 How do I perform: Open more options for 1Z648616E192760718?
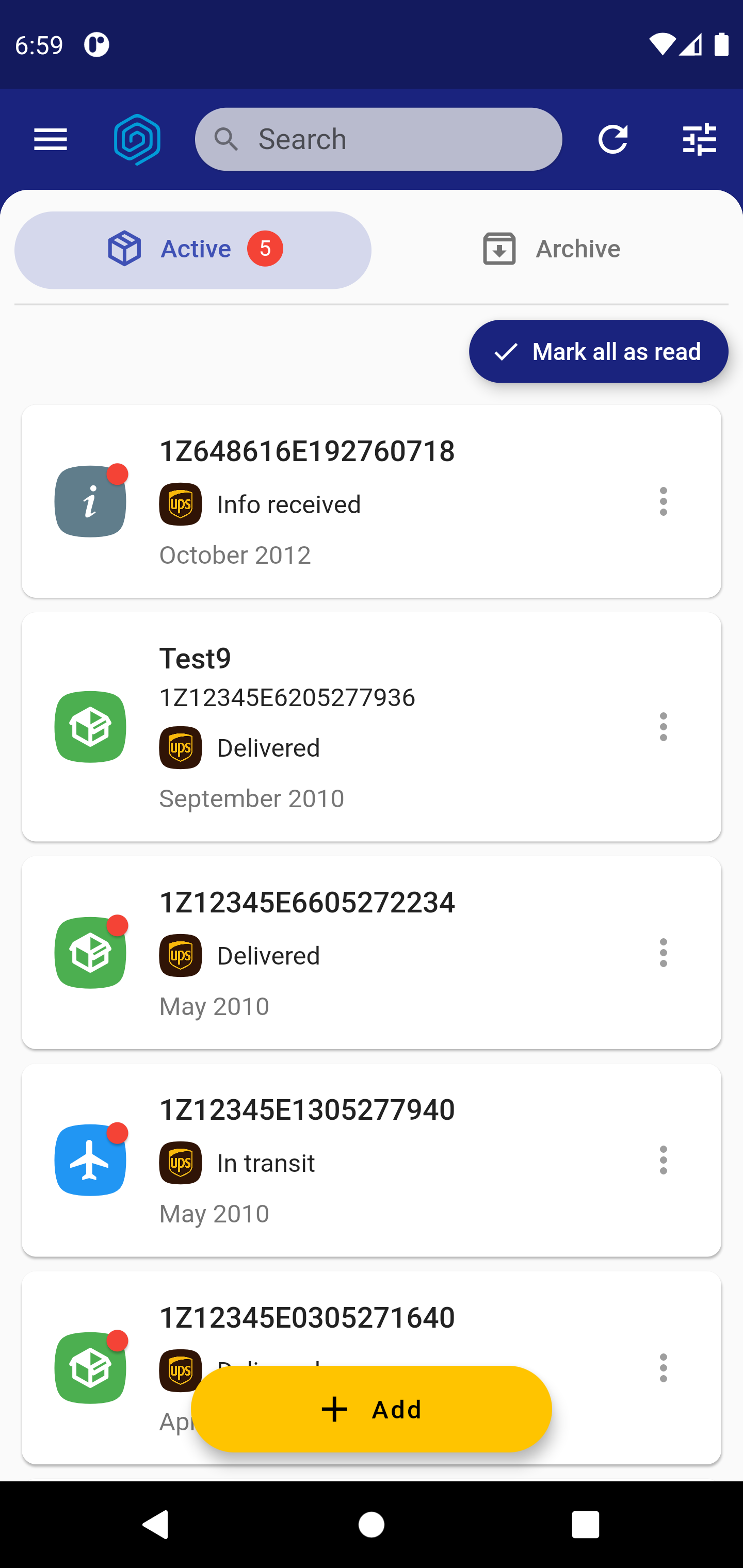[663, 501]
